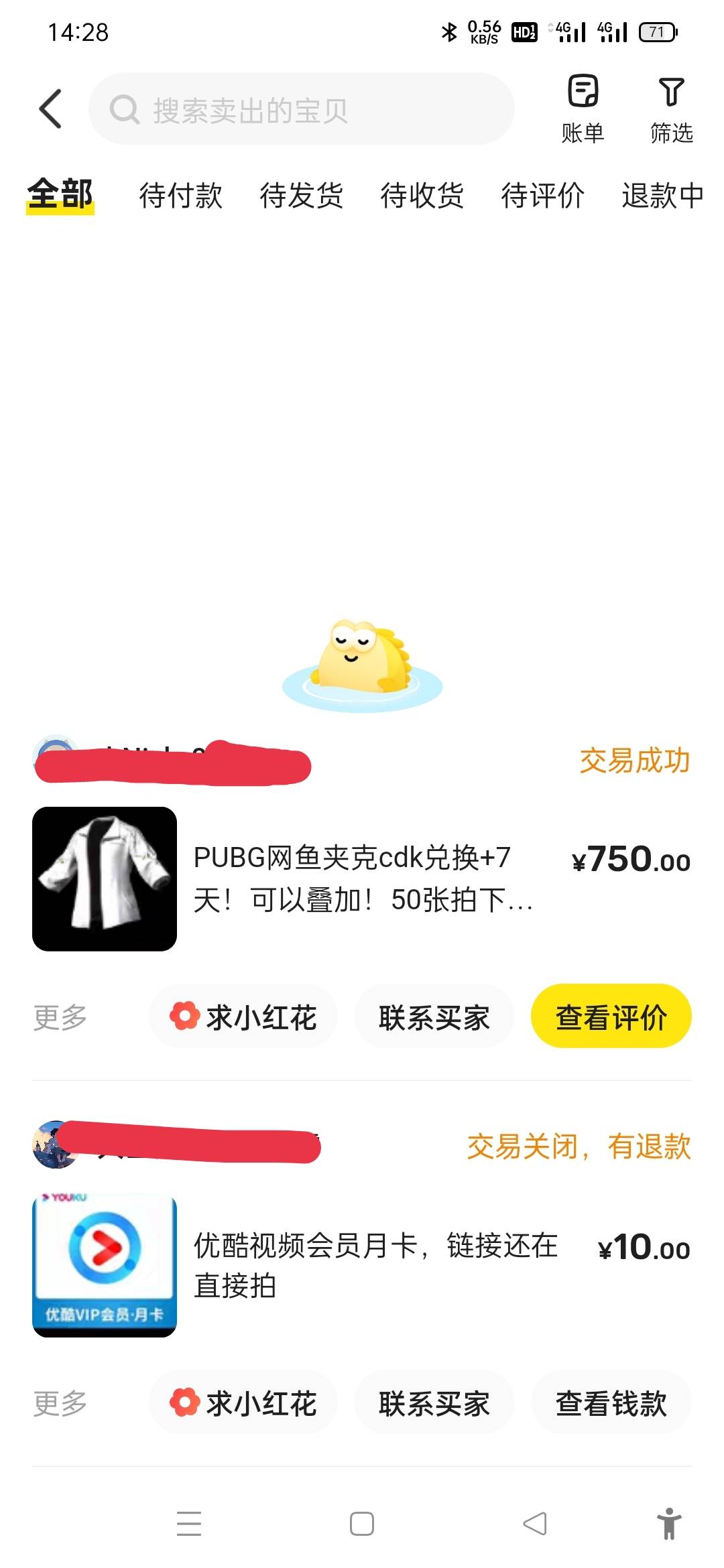This screenshot has height=1568, width=724.
Task: Tap 更多 under the Youku membership order
Action: point(60,1402)
